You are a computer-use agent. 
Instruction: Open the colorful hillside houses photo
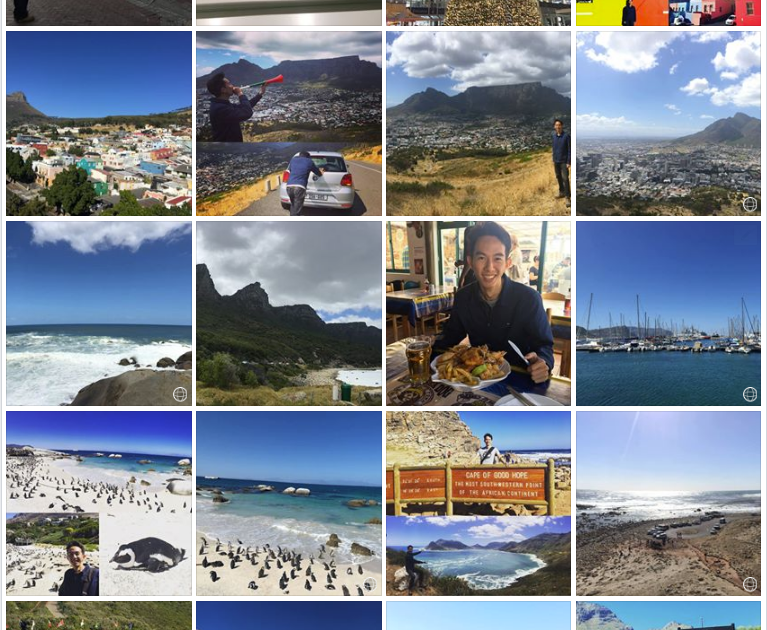[x=98, y=123]
